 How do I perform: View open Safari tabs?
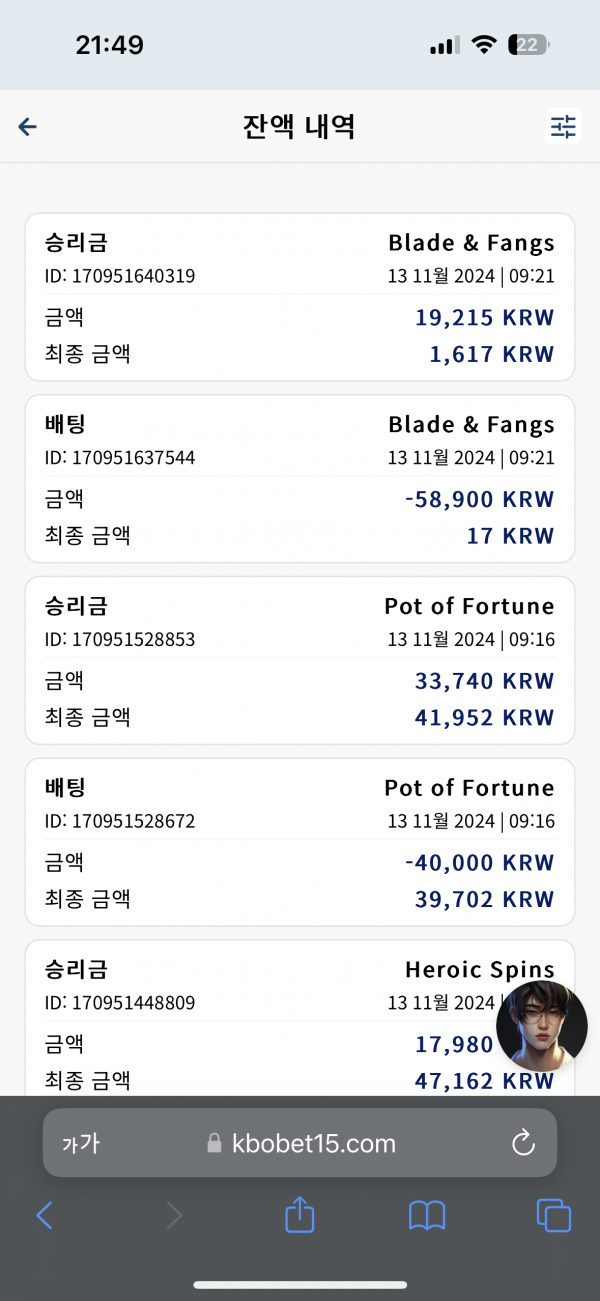coord(554,1215)
